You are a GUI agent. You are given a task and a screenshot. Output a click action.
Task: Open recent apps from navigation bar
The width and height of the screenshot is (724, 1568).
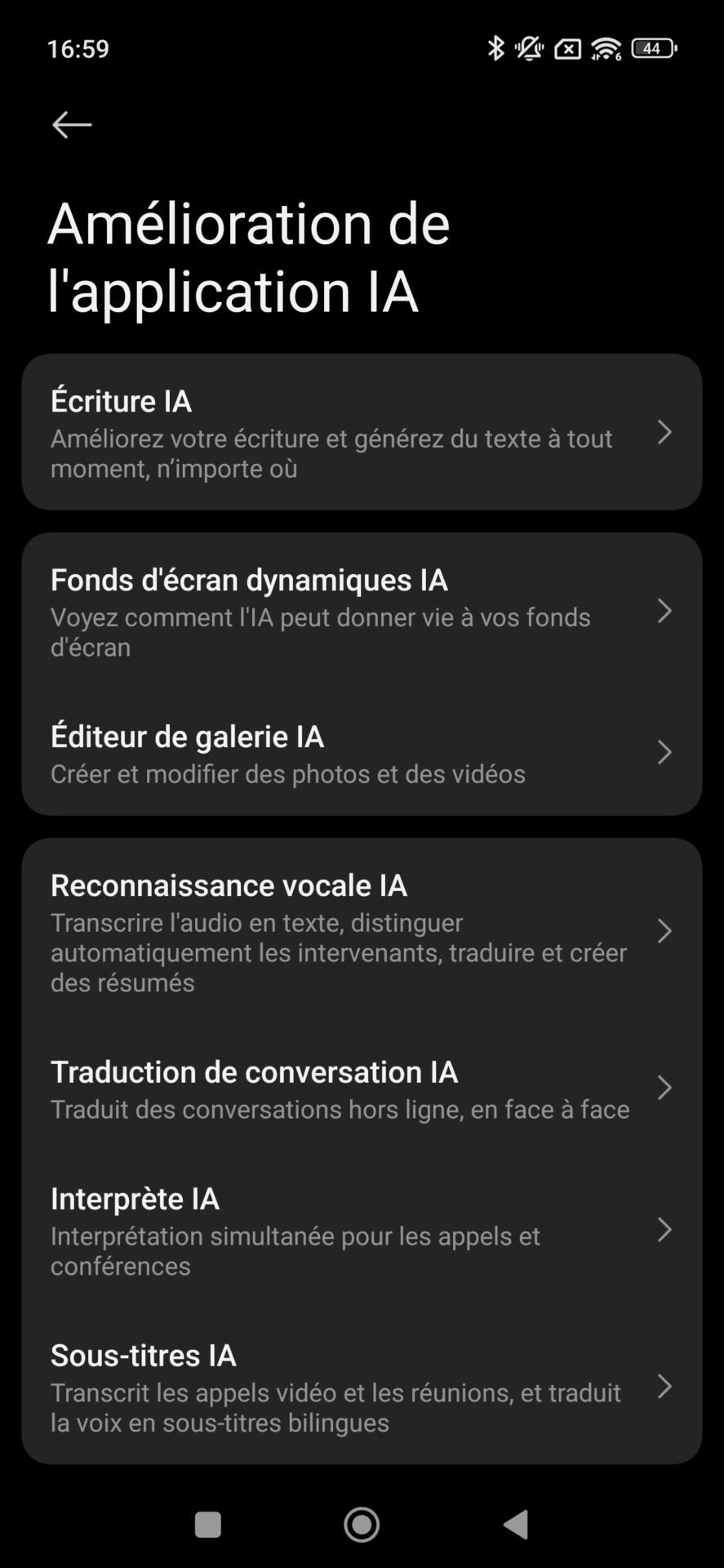click(x=208, y=1524)
